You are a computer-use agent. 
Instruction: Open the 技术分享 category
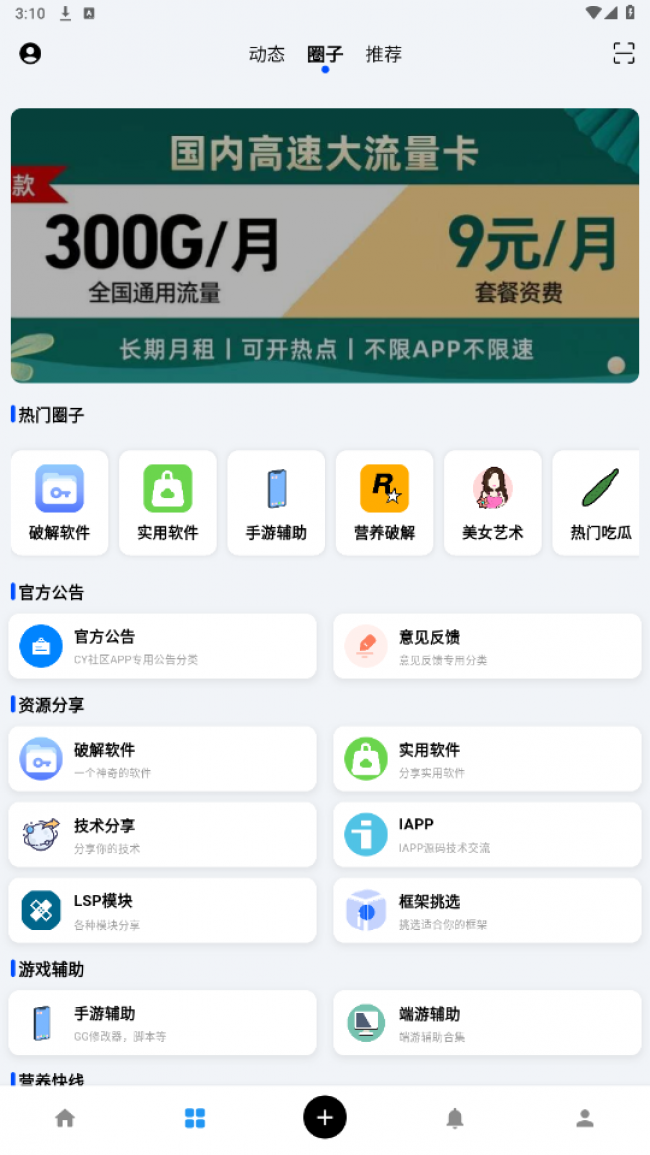click(x=162, y=835)
